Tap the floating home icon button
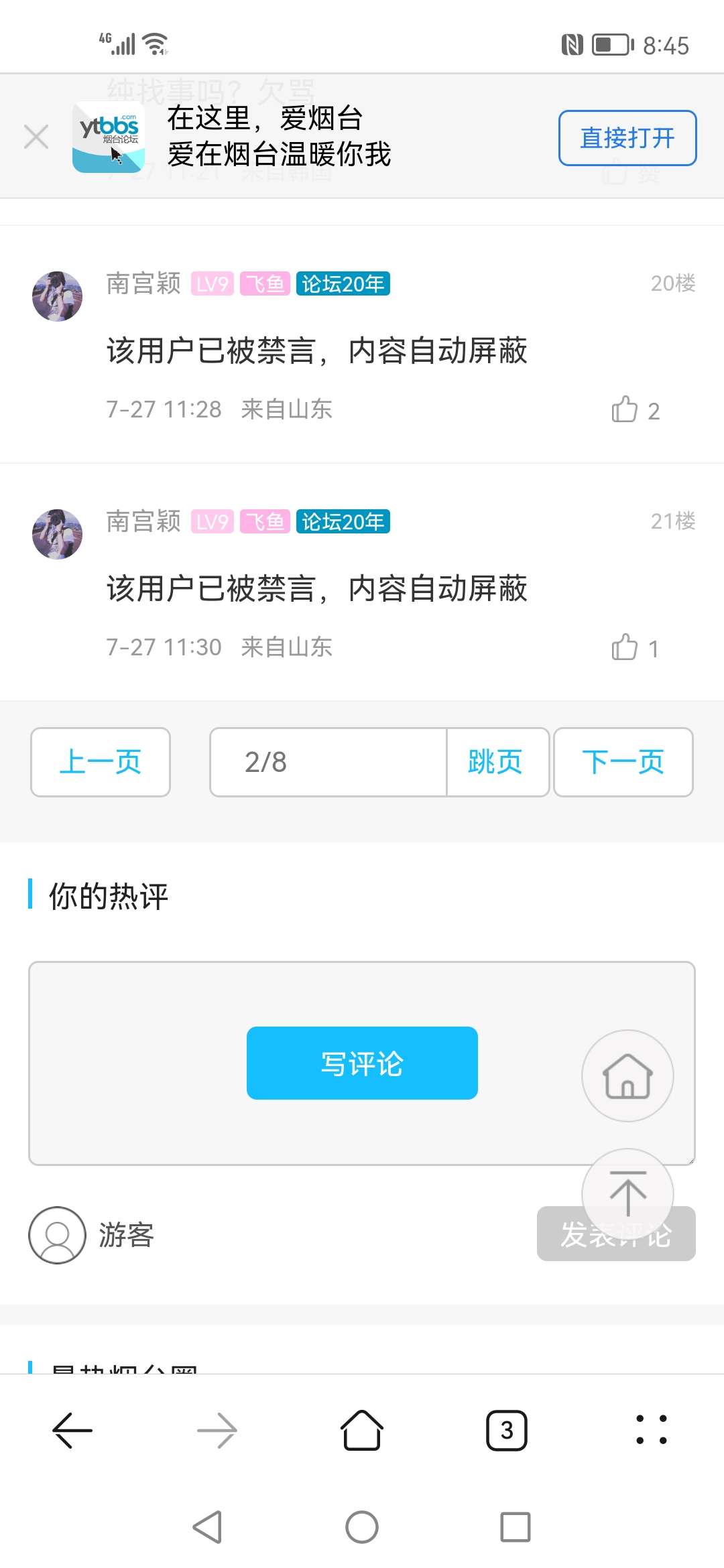This screenshot has height=1568, width=724. tap(627, 1076)
